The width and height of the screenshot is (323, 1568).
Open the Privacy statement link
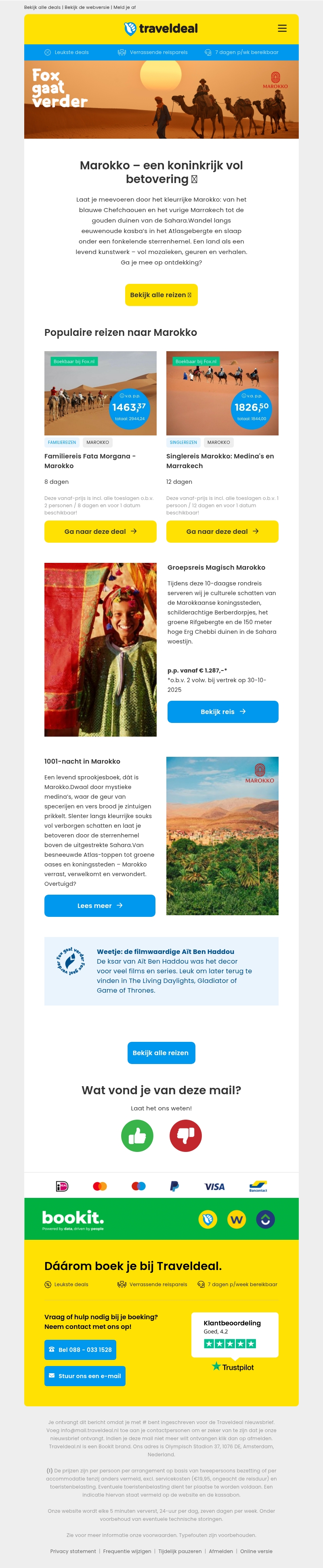pos(73,1551)
